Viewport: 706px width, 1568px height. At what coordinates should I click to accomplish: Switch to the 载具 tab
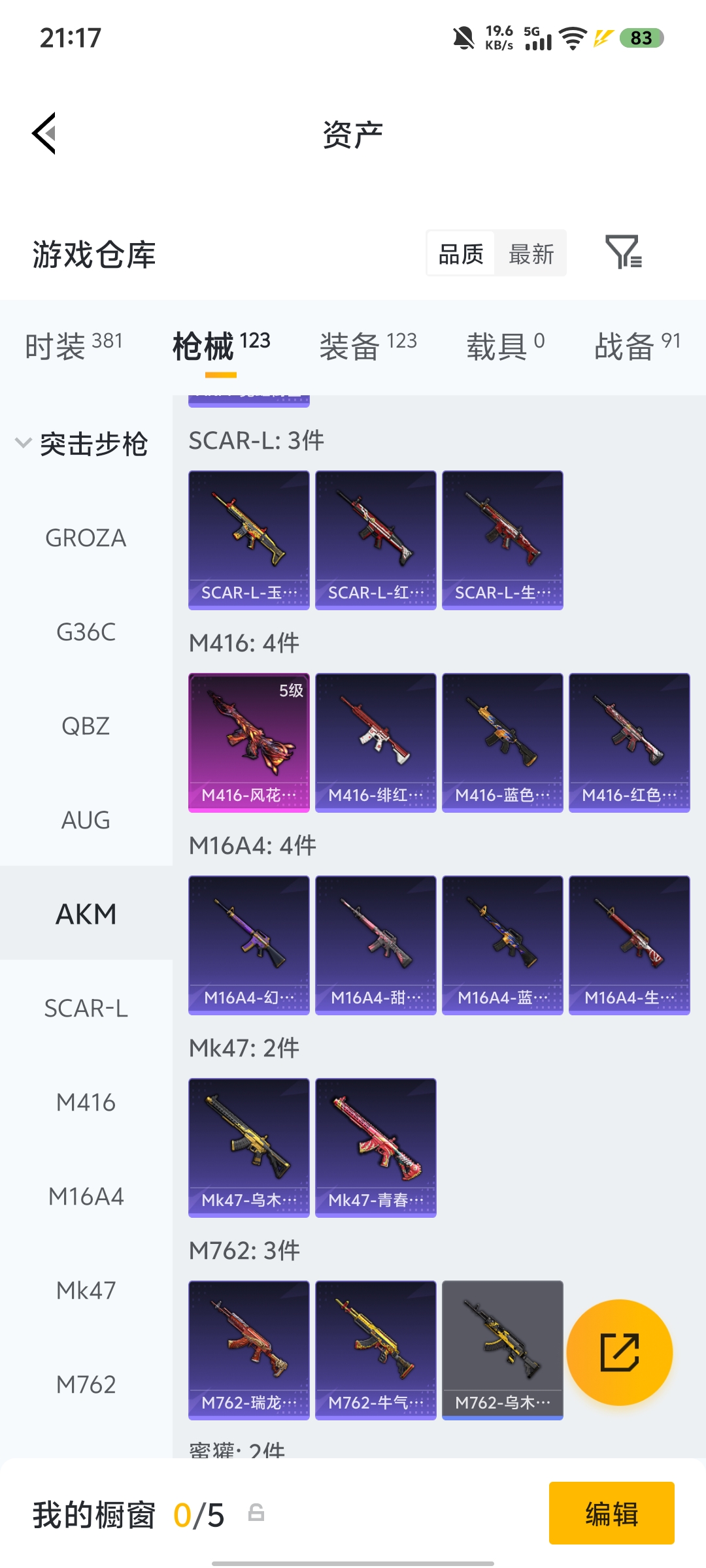[505, 346]
